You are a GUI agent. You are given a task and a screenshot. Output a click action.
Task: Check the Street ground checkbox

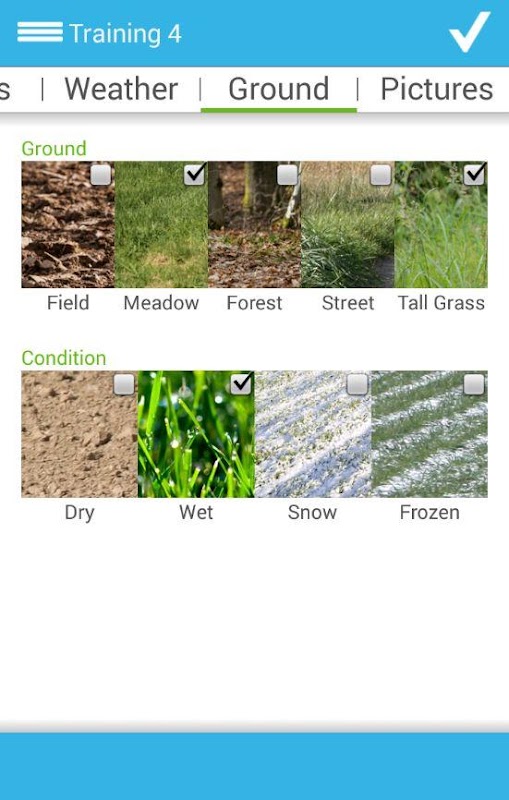point(380,175)
